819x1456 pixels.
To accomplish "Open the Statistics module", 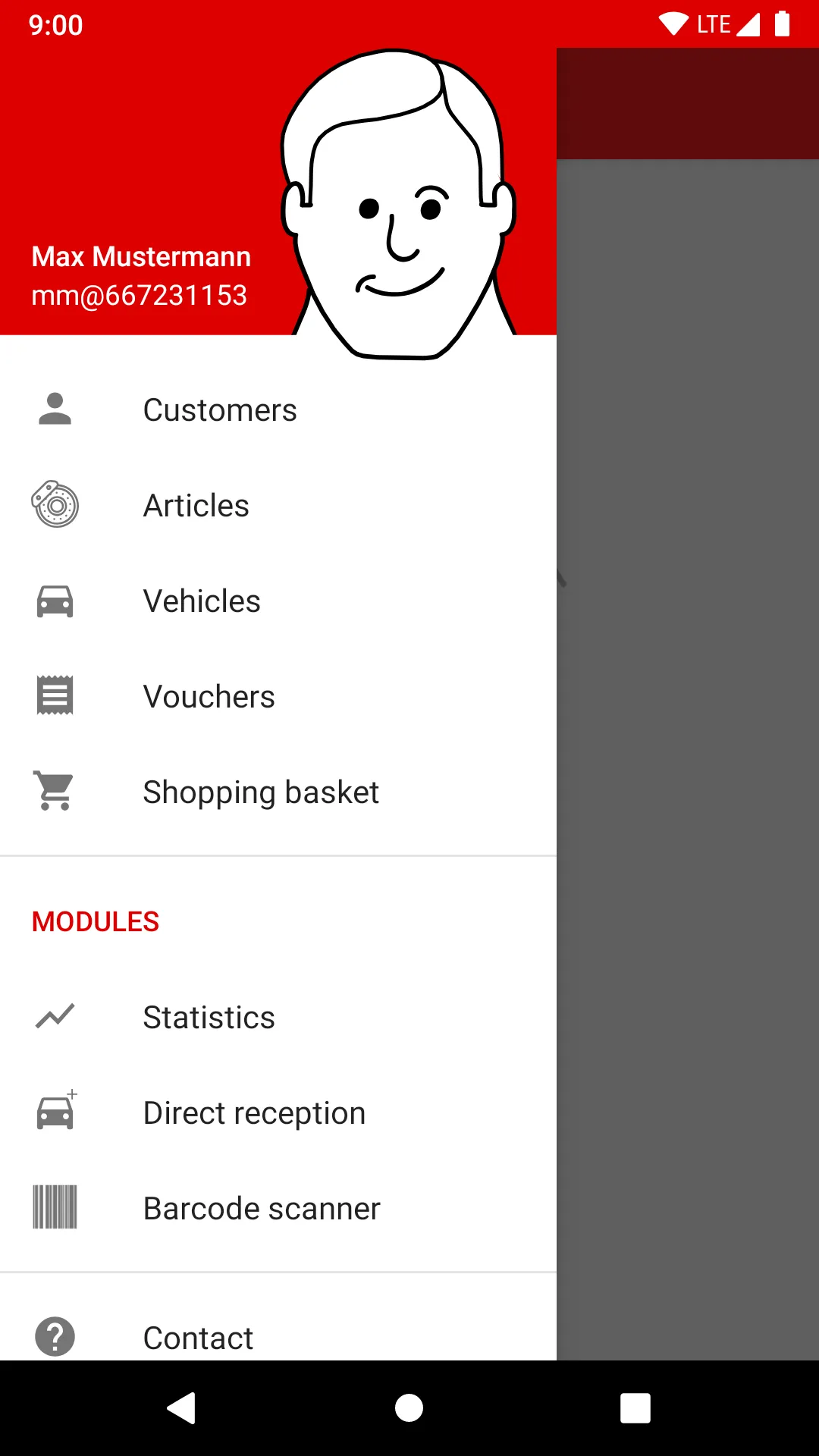I will 209,1018.
